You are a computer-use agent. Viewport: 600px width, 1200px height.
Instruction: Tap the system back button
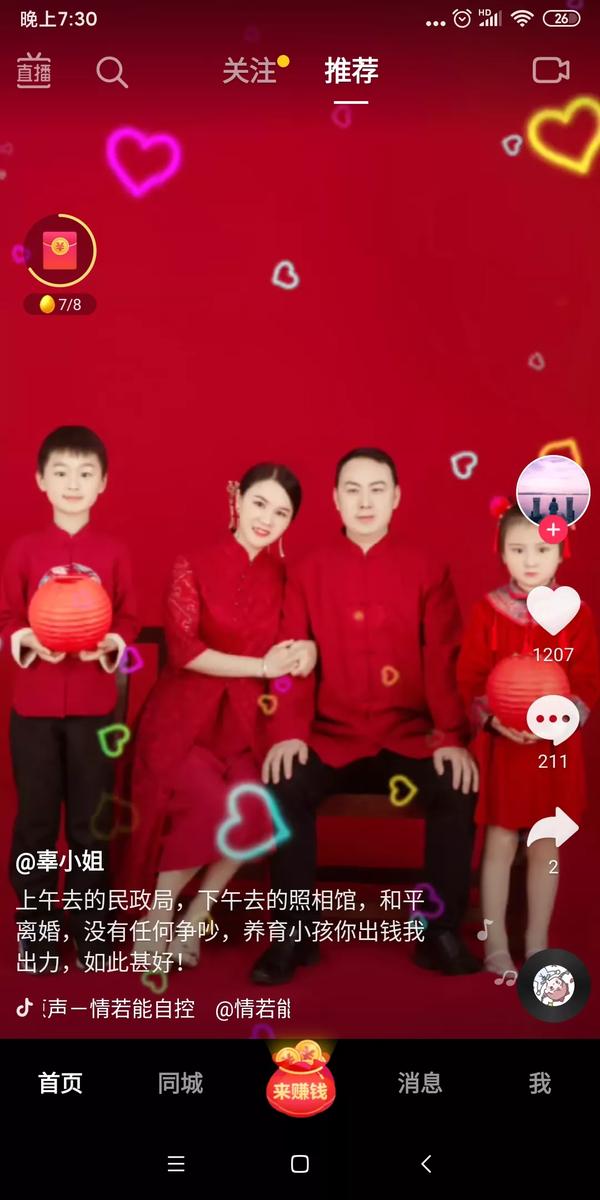[426, 1164]
